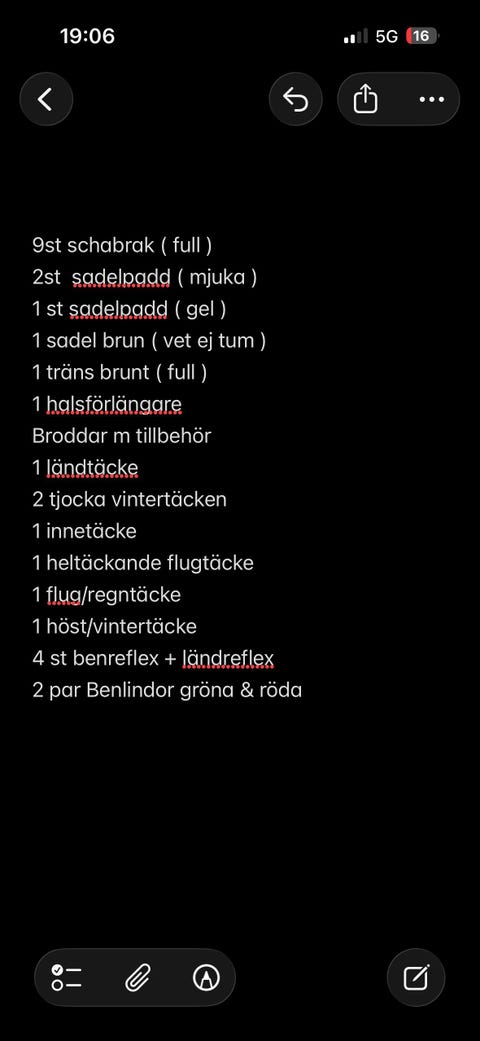Open the more options menu
This screenshot has width=480, height=1041.
pyautogui.click(x=432, y=100)
